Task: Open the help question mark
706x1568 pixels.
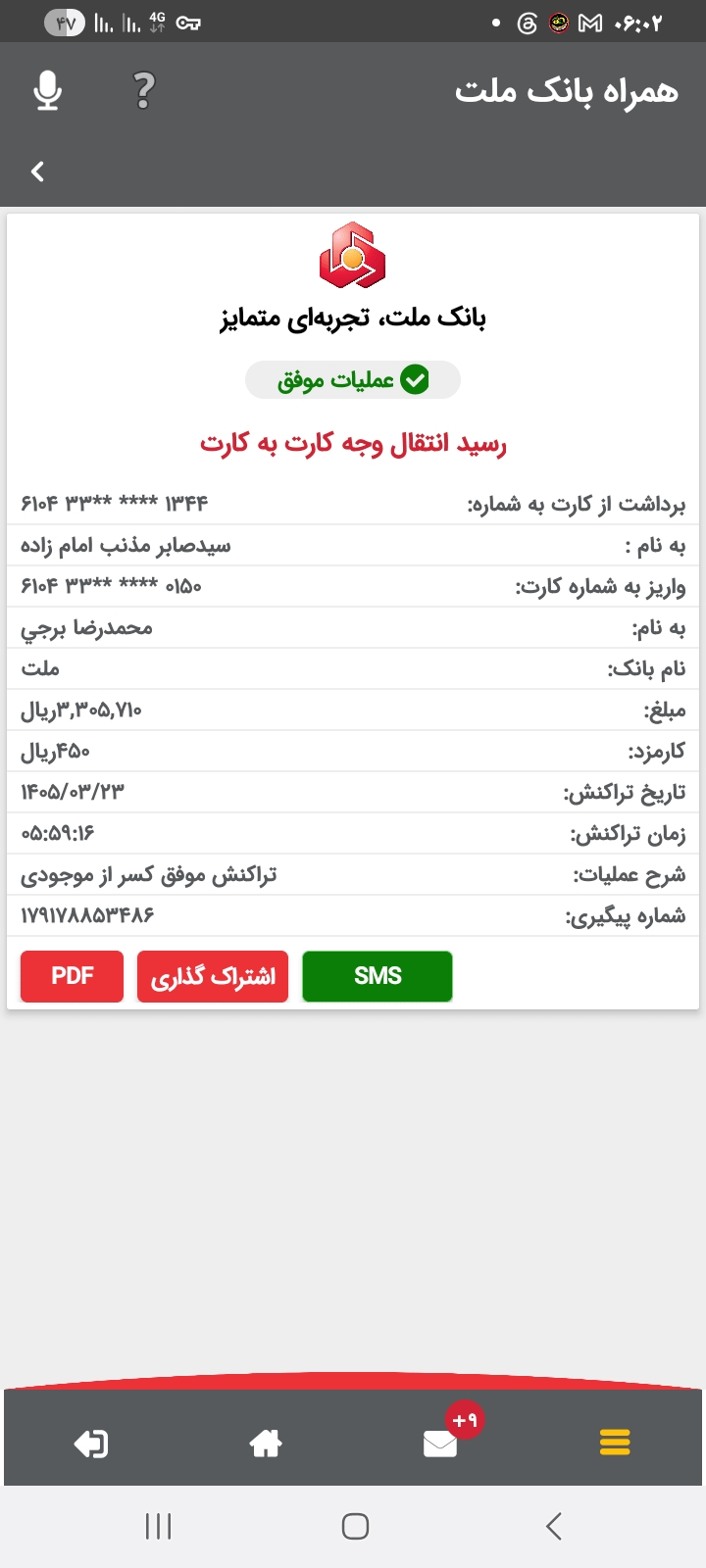Action: point(144,90)
